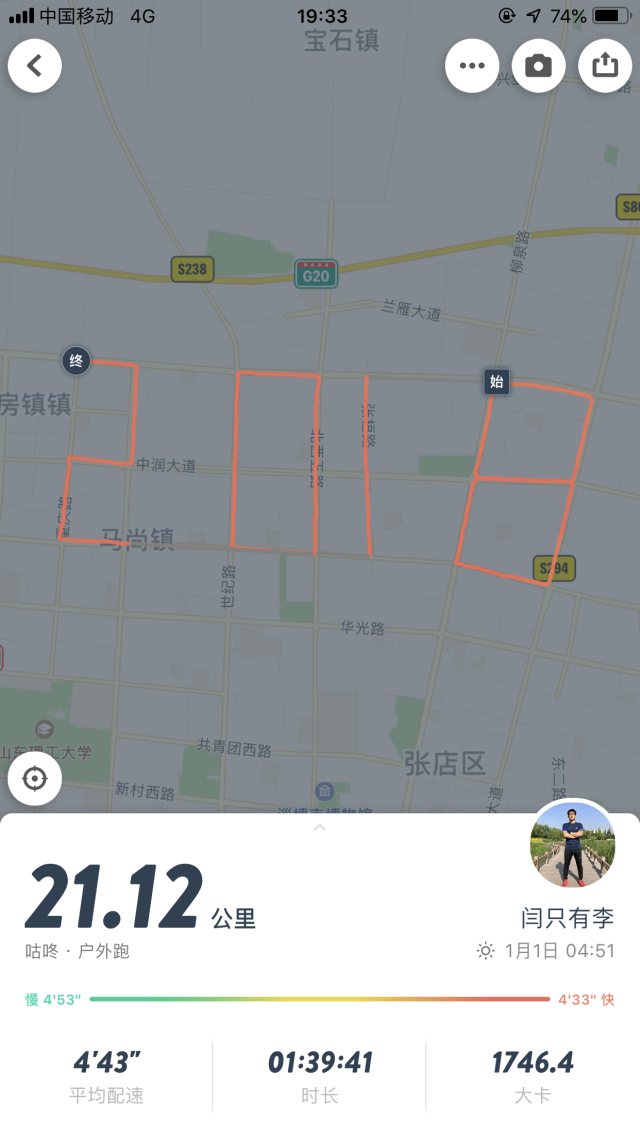Image resolution: width=640 pixels, height=1138 pixels.
Task: Open the runner's profile avatar
Action: point(572,844)
